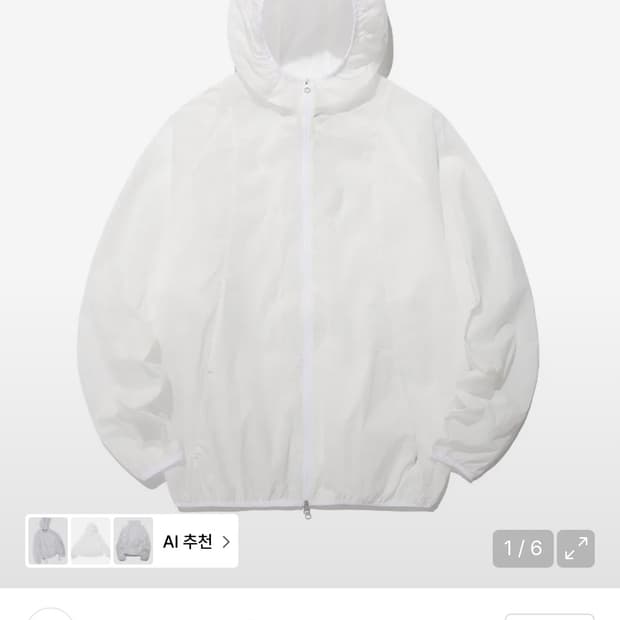Expand the product image to fullscreen
This screenshot has height=620, width=620.
576,548
